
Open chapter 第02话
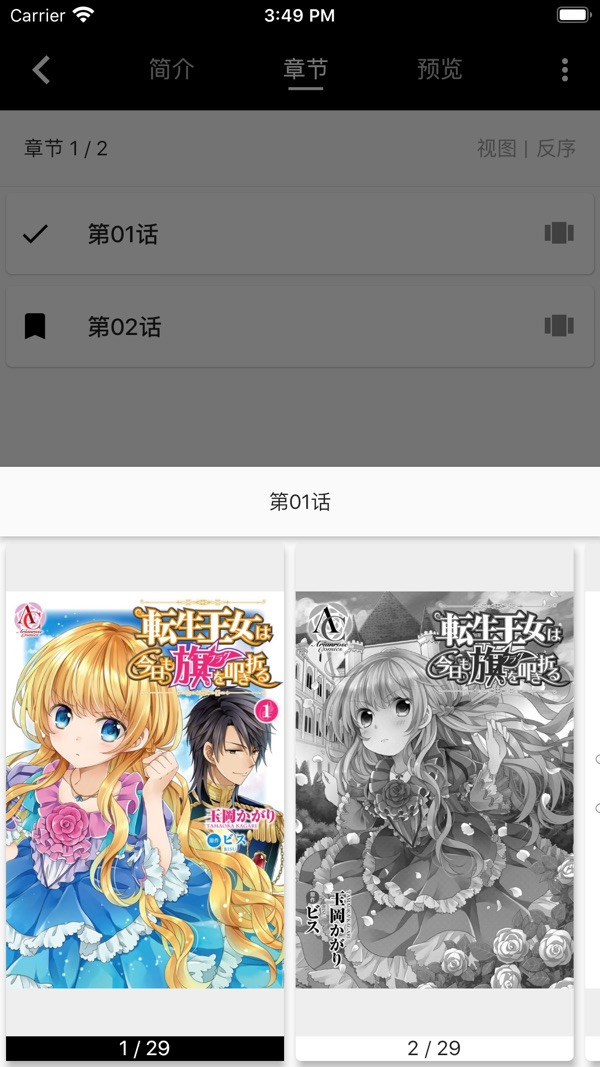coord(124,327)
